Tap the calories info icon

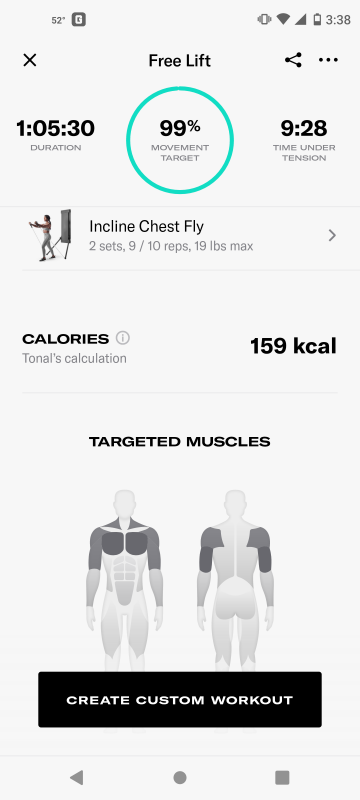[x=123, y=338]
